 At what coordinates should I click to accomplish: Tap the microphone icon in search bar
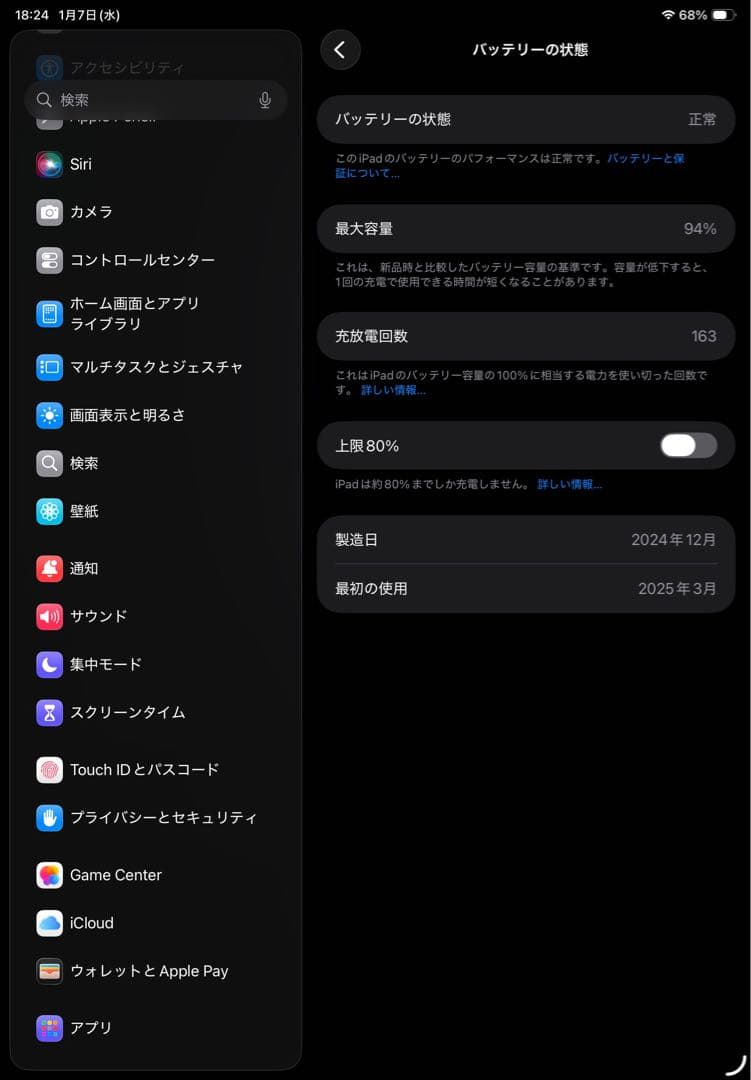[x=264, y=100]
